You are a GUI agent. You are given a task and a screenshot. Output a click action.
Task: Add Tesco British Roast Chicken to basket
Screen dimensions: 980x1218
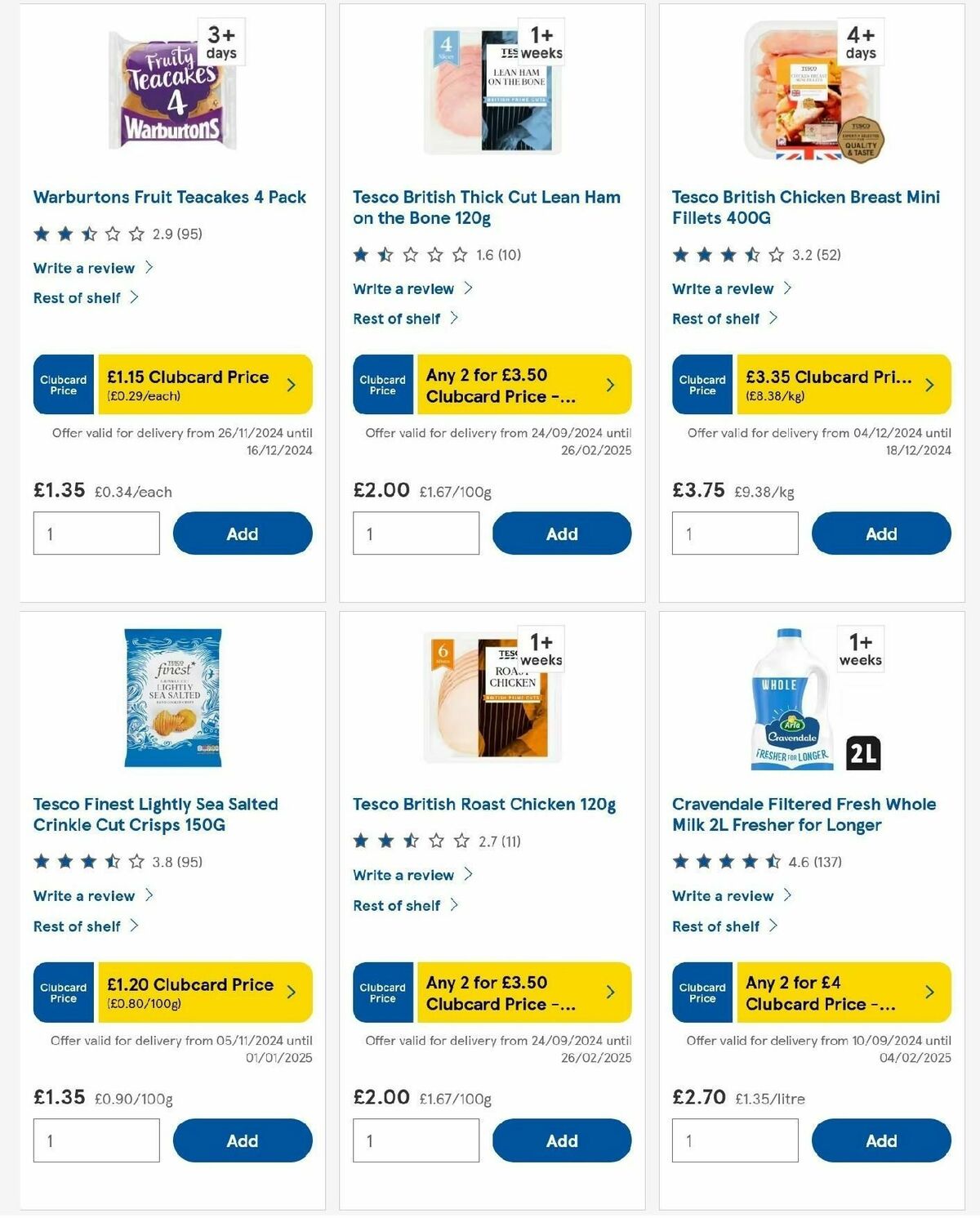[562, 1140]
